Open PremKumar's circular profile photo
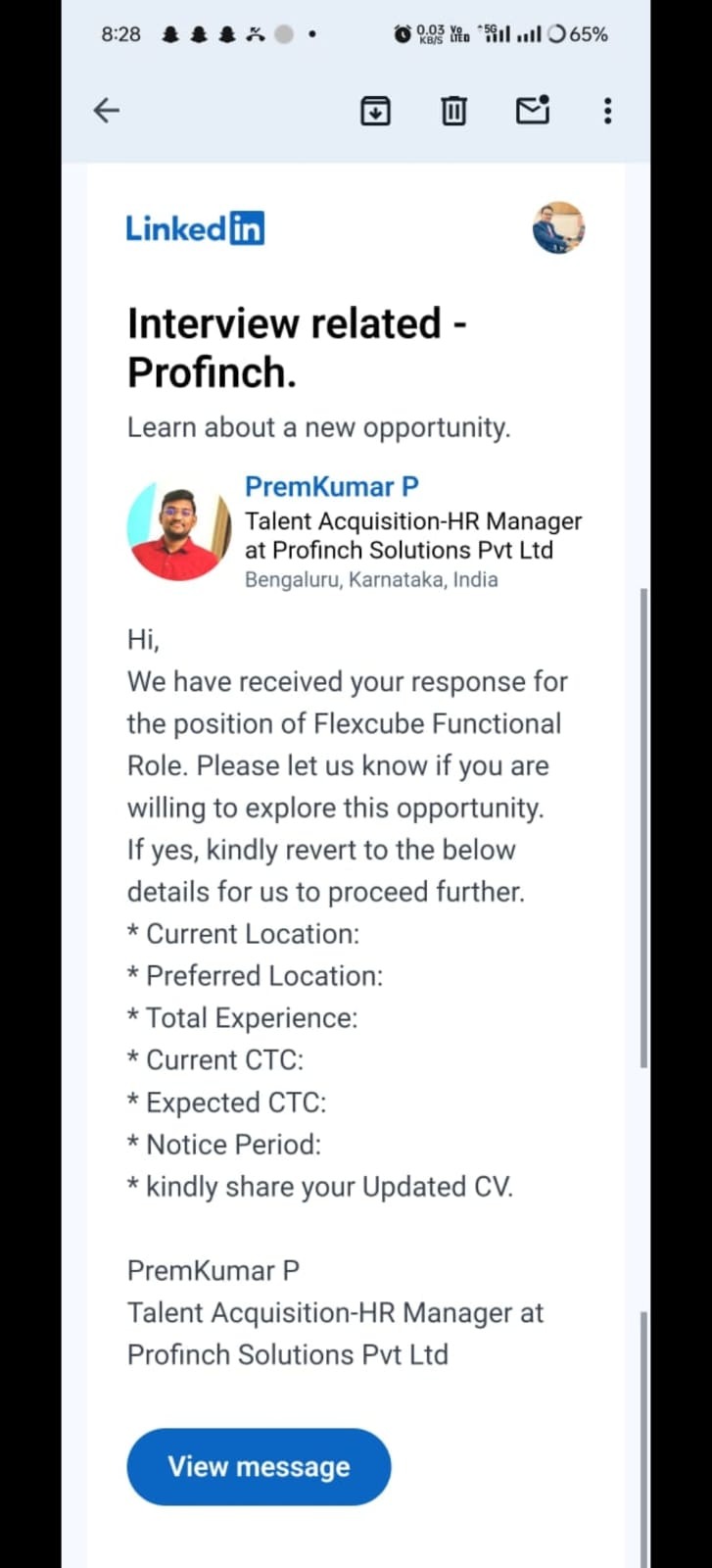Image resolution: width=712 pixels, height=1568 pixels. click(178, 530)
